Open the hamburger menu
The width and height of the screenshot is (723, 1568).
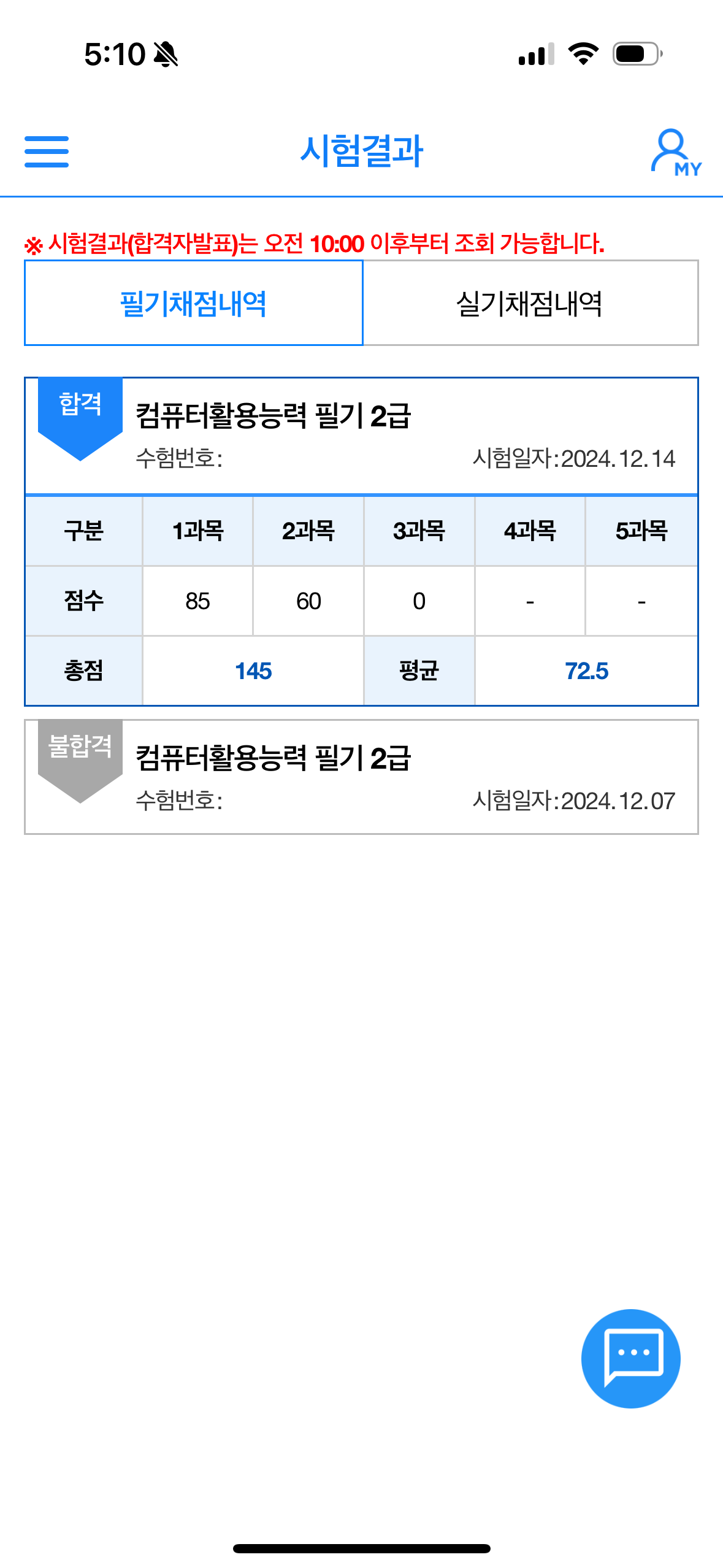[x=47, y=152]
